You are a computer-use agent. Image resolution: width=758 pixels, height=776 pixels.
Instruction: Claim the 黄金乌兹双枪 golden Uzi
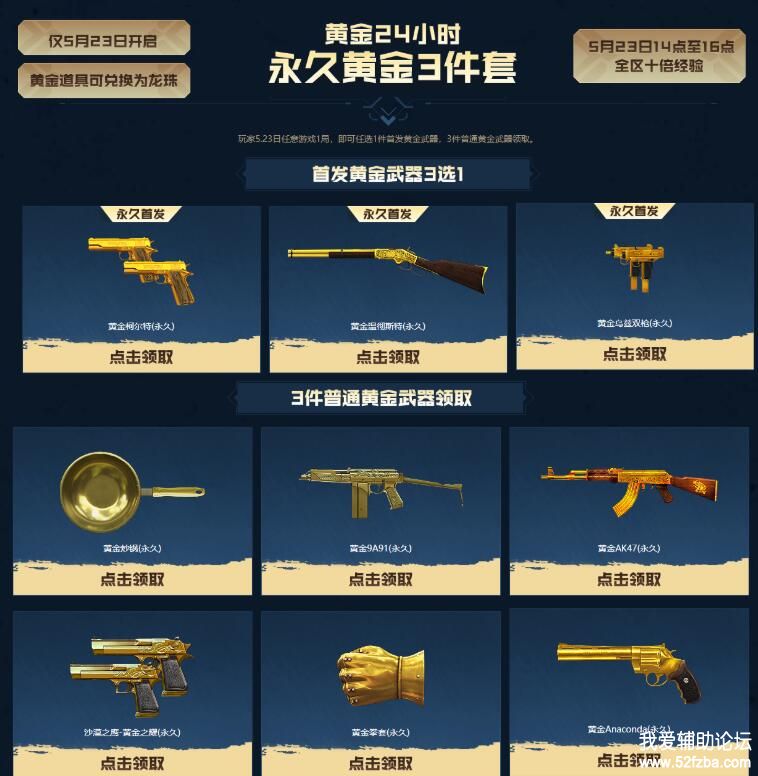634,354
